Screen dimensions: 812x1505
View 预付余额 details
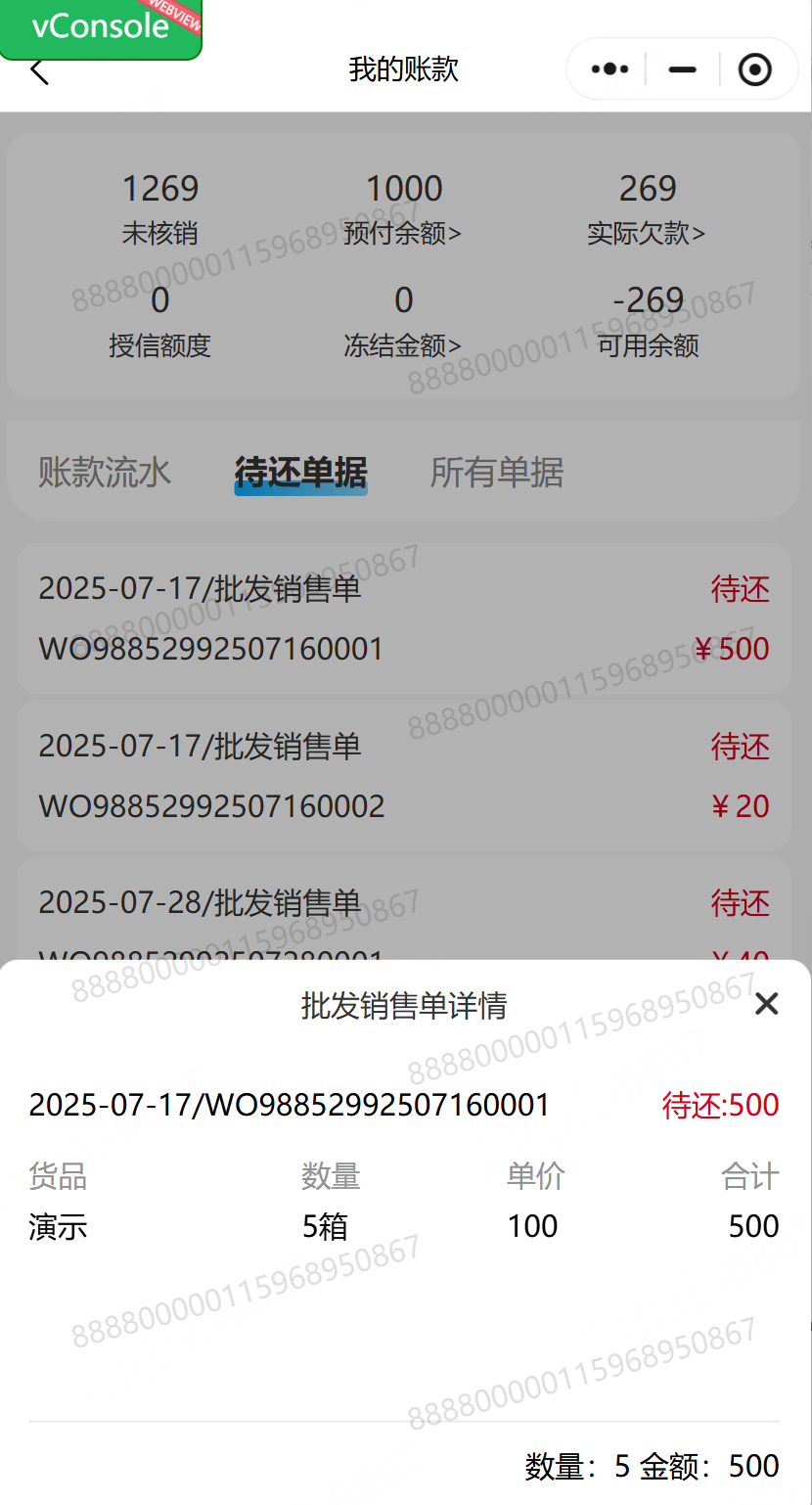(x=403, y=233)
